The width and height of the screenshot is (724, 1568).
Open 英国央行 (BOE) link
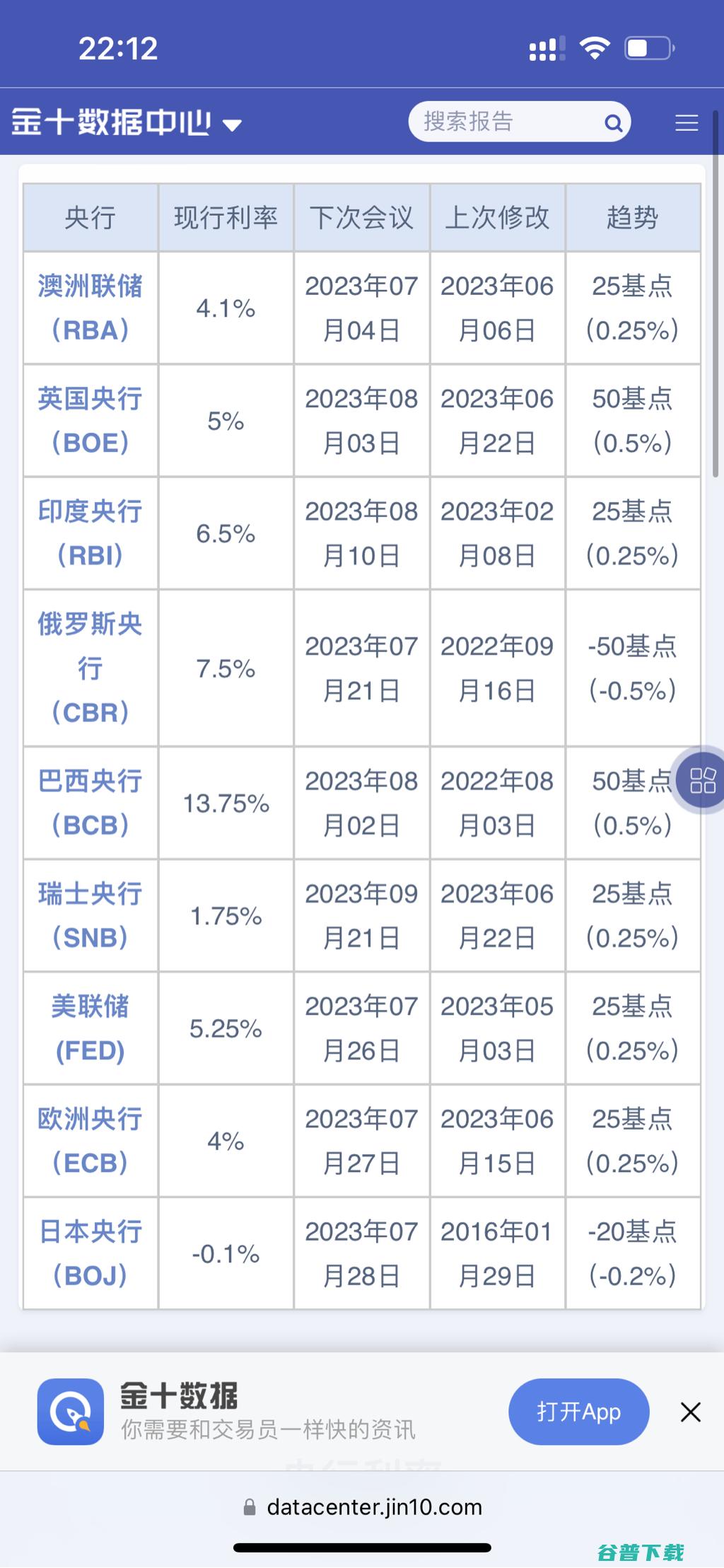(x=90, y=421)
